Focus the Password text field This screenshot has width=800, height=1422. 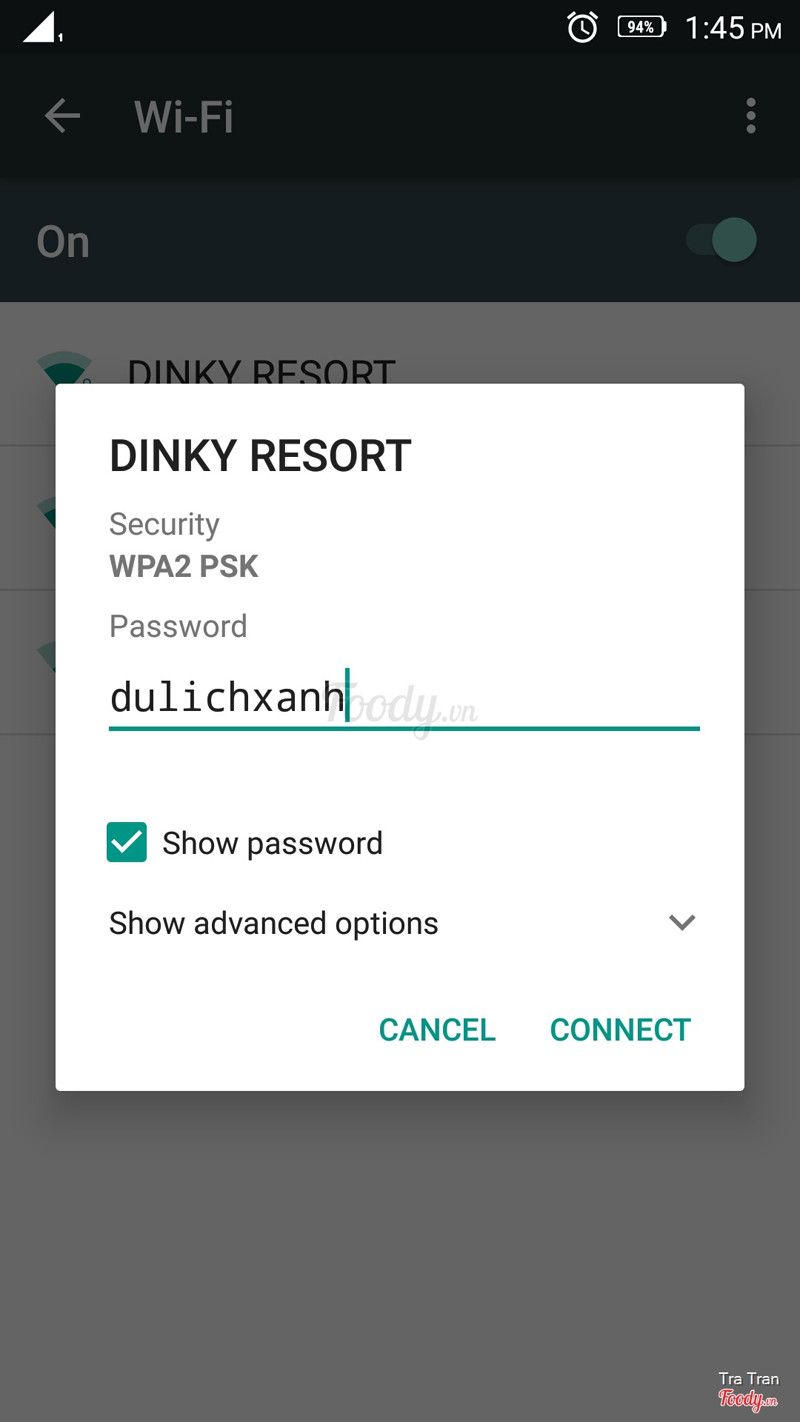pyautogui.click(x=403, y=698)
